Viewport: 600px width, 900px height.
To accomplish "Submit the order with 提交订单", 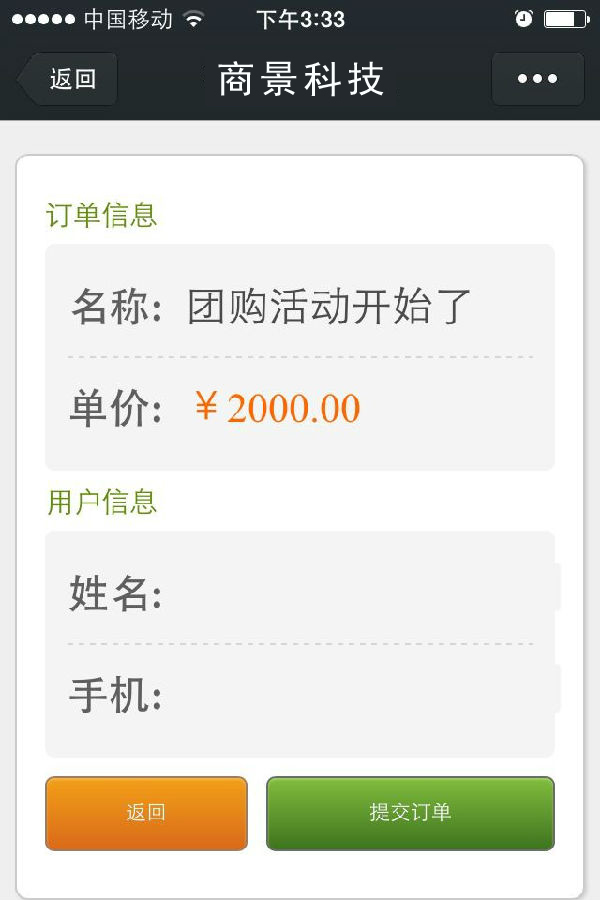I will pyautogui.click(x=410, y=813).
